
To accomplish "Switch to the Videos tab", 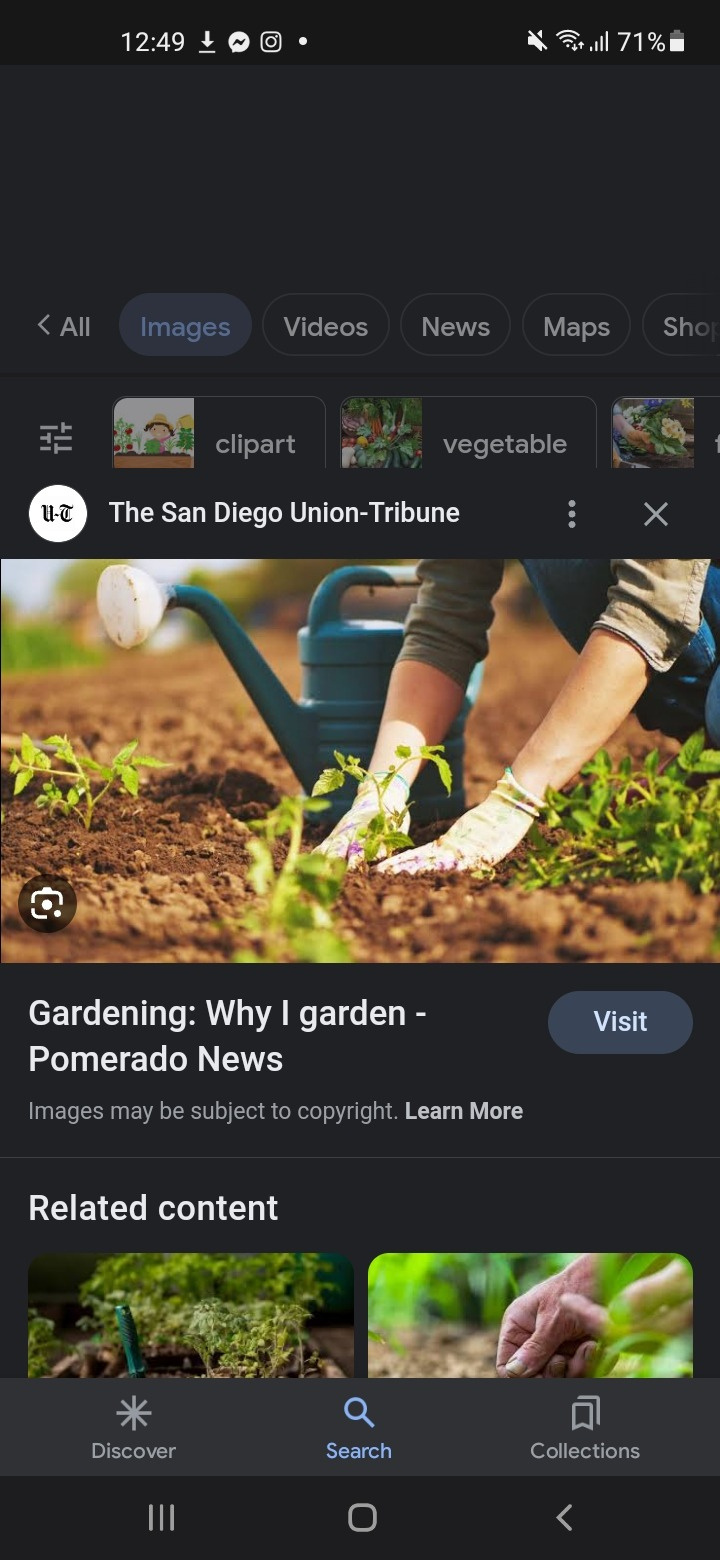I will (325, 326).
